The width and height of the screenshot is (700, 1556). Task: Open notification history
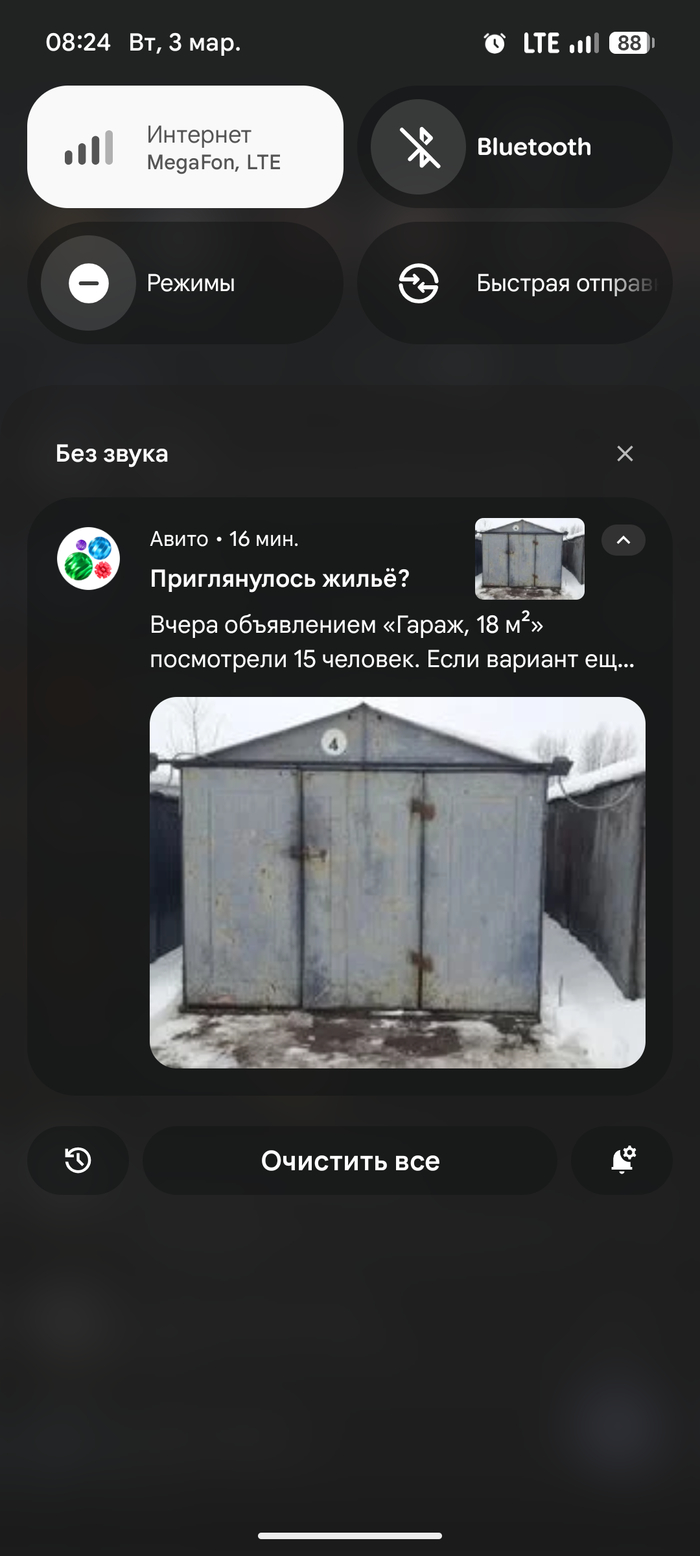(x=78, y=1160)
